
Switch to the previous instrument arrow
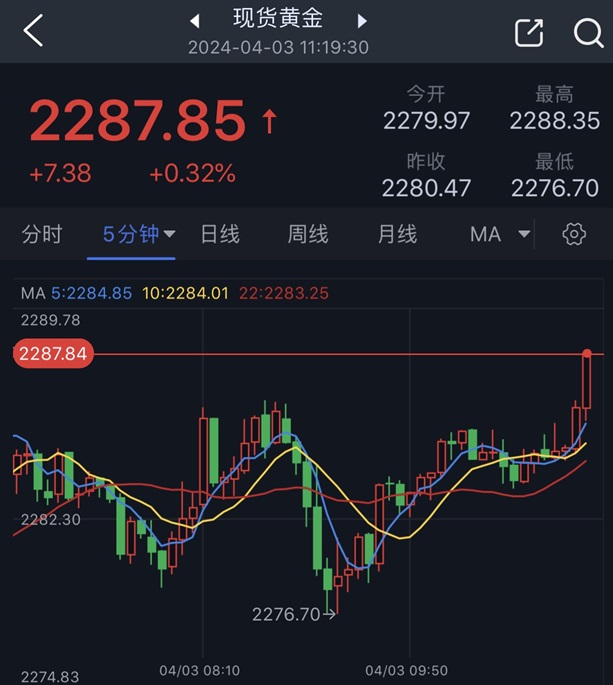click(x=195, y=21)
